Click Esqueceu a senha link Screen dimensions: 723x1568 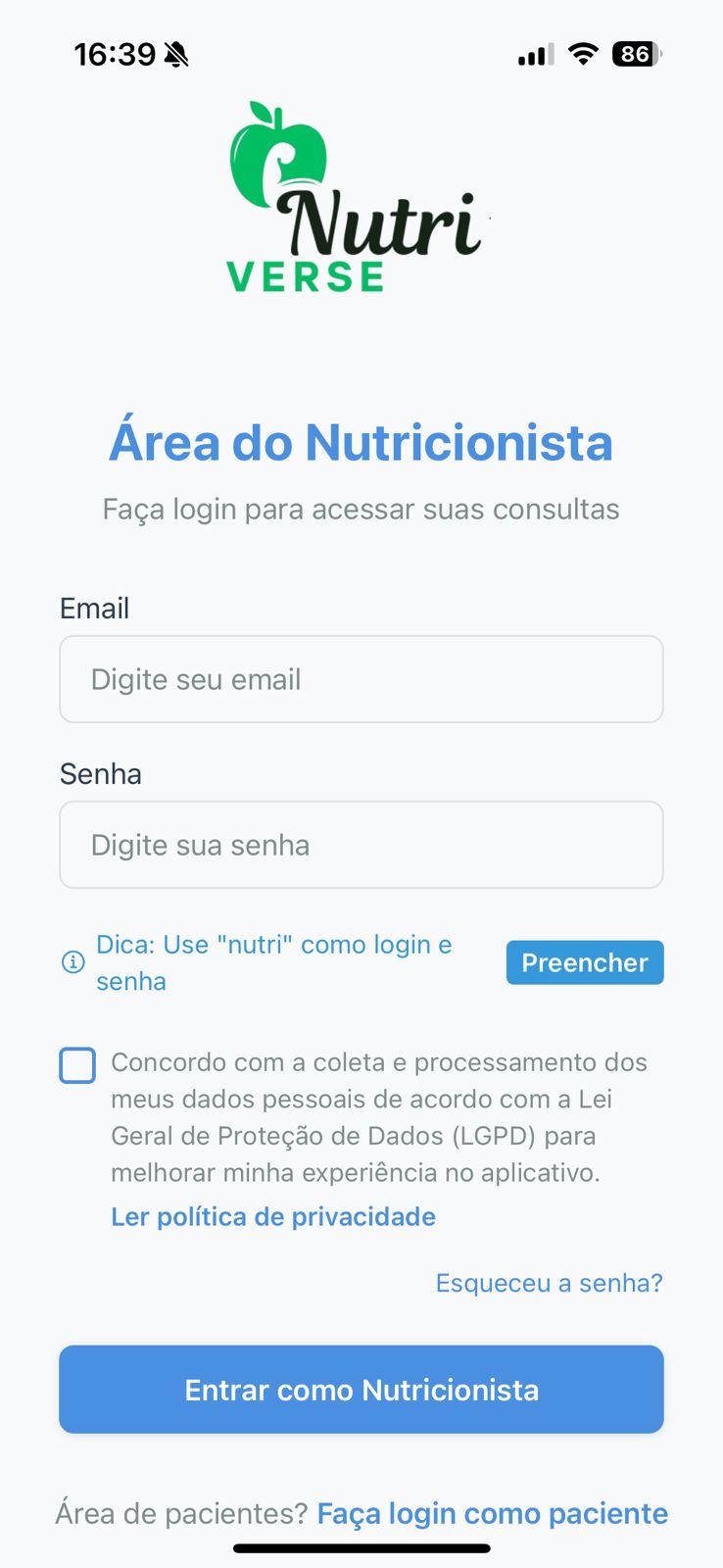coord(549,1282)
